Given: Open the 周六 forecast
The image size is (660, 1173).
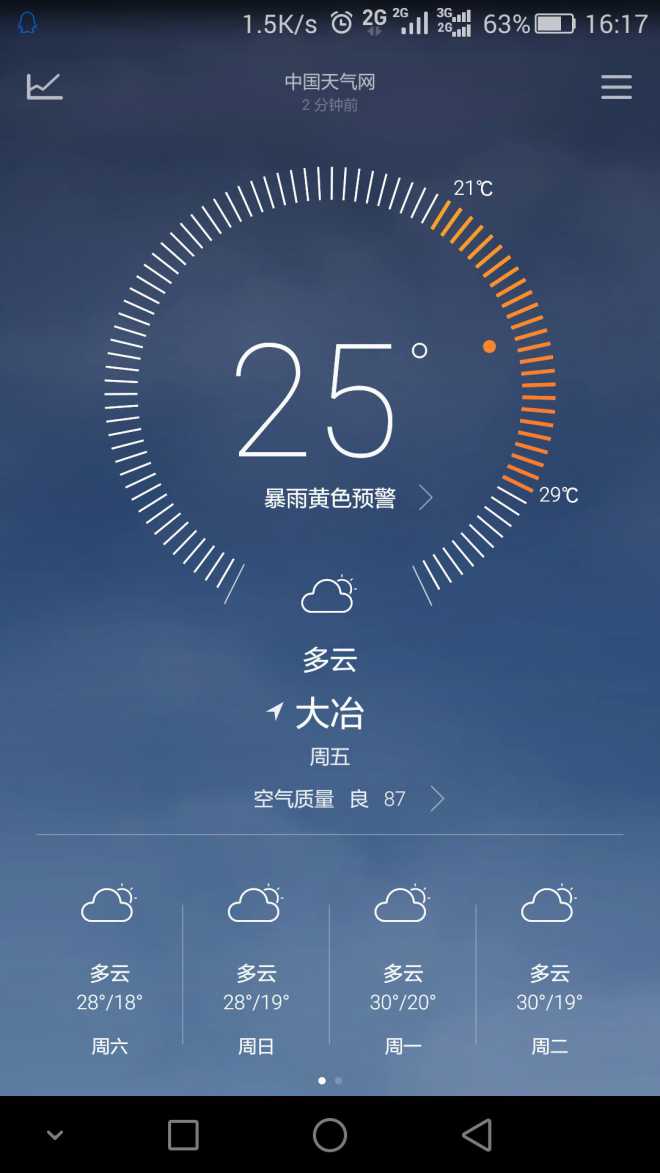Looking at the screenshot, I should (x=109, y=969).
